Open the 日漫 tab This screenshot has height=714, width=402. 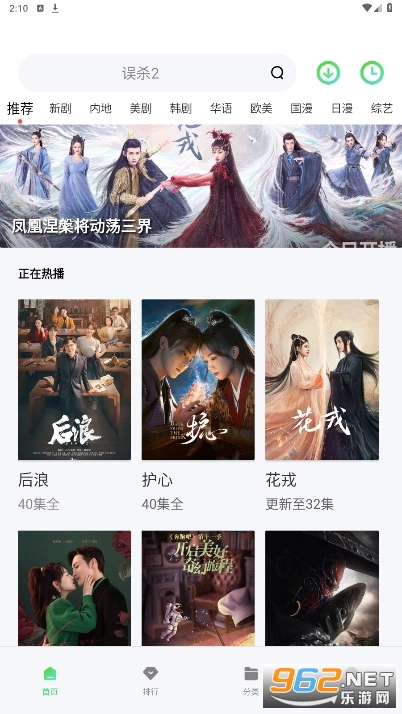coord(341,108)
